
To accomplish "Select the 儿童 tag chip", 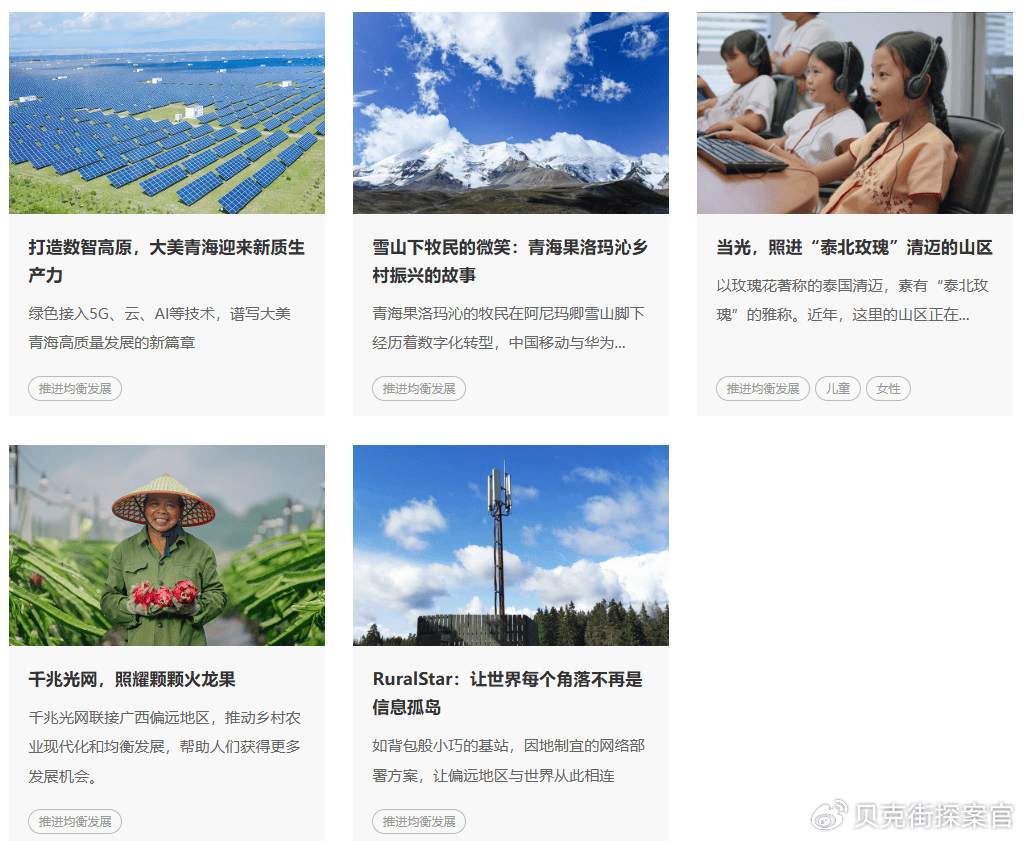I will (838, 388).
